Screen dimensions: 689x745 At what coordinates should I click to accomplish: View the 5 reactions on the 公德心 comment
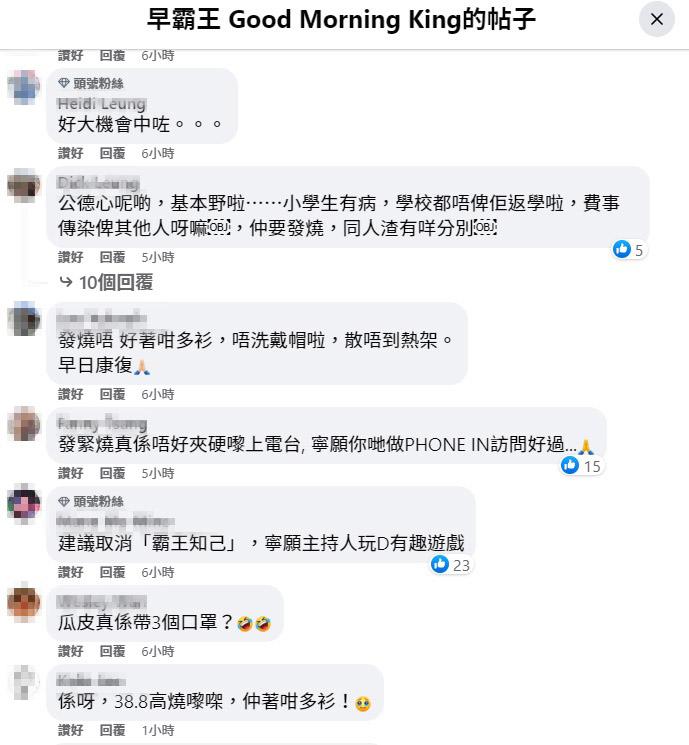[x=629, y=250]
